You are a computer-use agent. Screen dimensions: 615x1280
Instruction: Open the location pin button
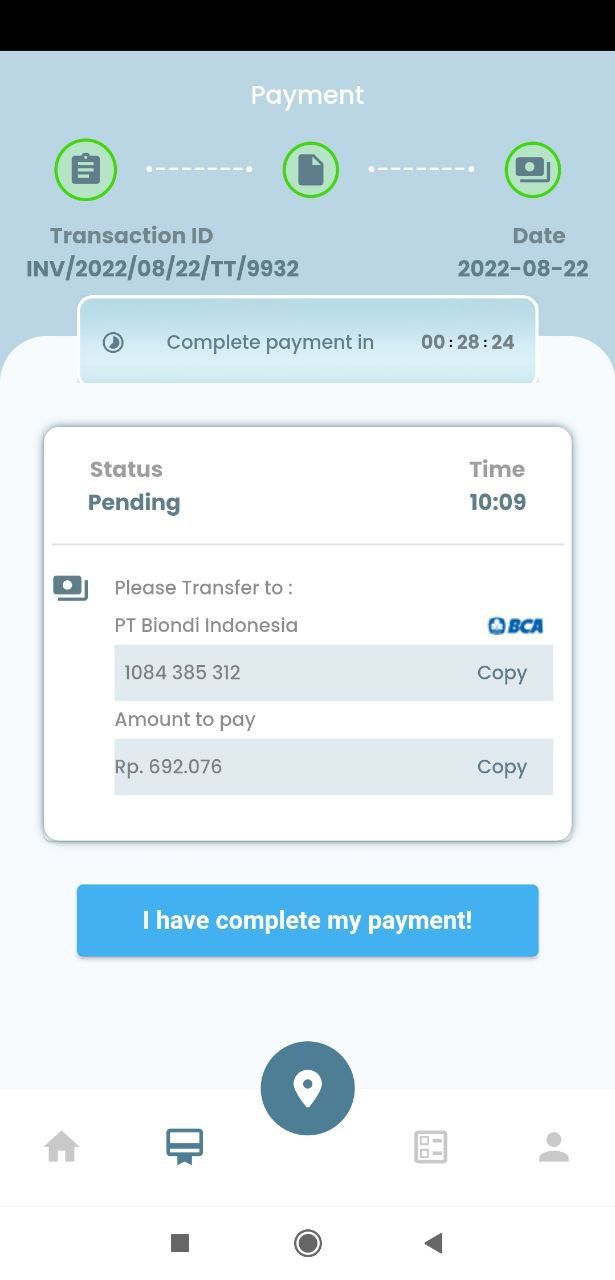click(x=307, y=1088)
